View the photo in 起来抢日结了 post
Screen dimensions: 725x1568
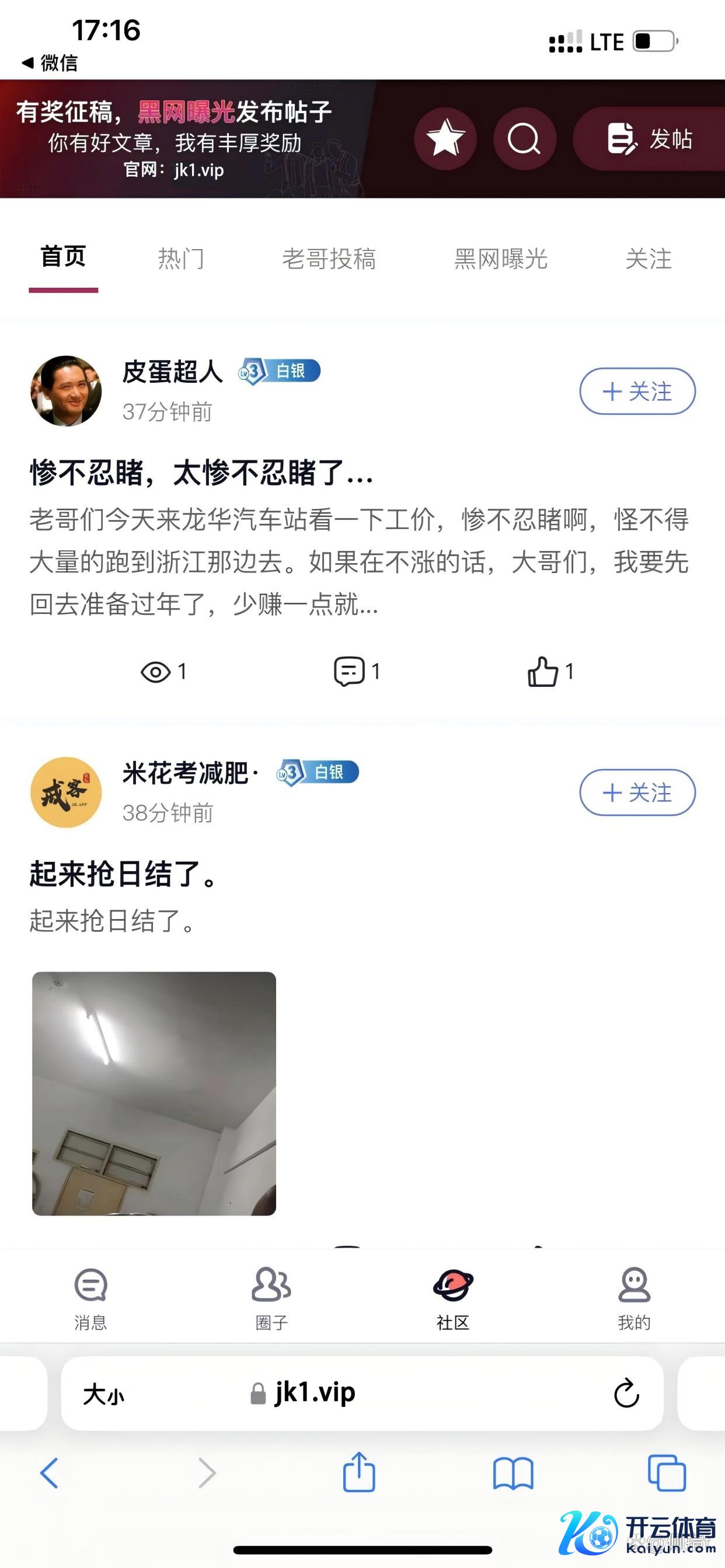pyautogui.click(x=154, y=1093)
